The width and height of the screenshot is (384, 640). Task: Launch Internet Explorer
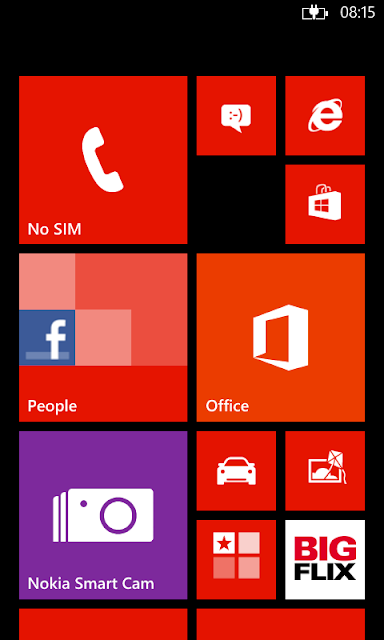pos(325,116)
